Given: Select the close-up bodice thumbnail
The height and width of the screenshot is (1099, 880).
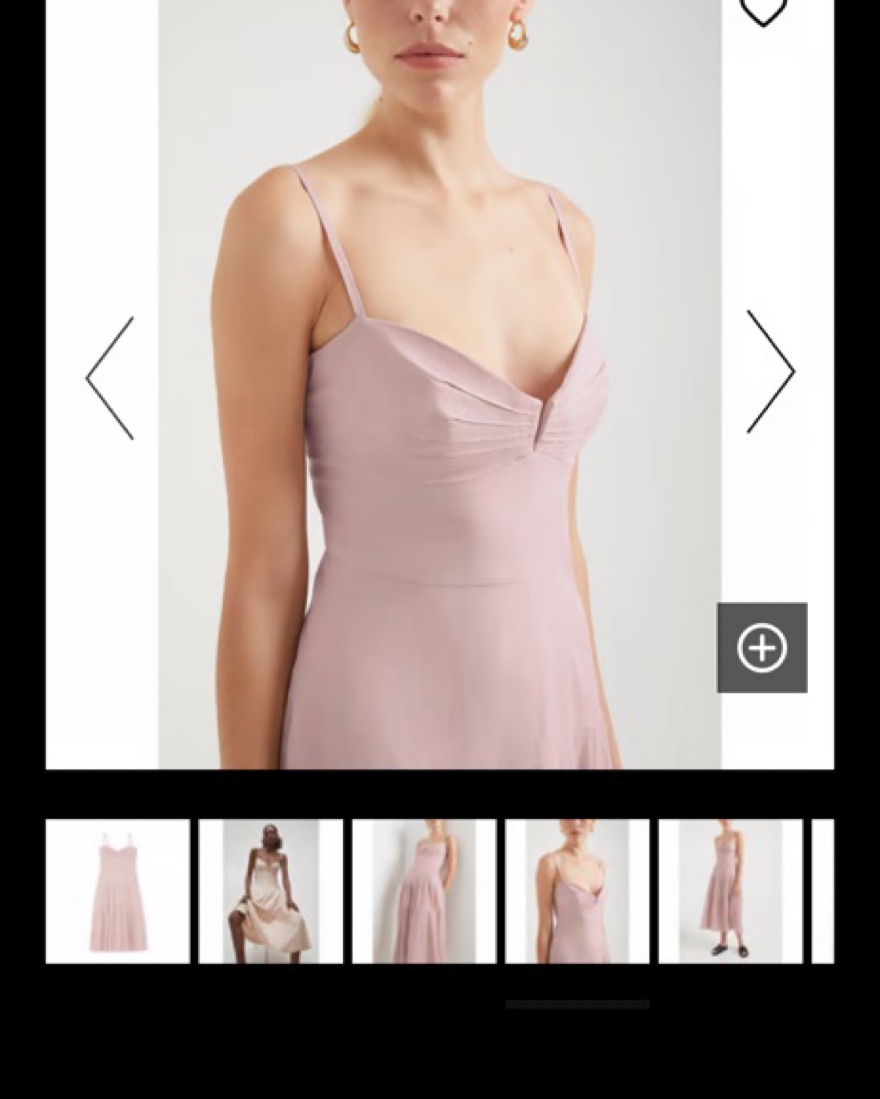Looking at the screenshot, I should coord(577,891).
